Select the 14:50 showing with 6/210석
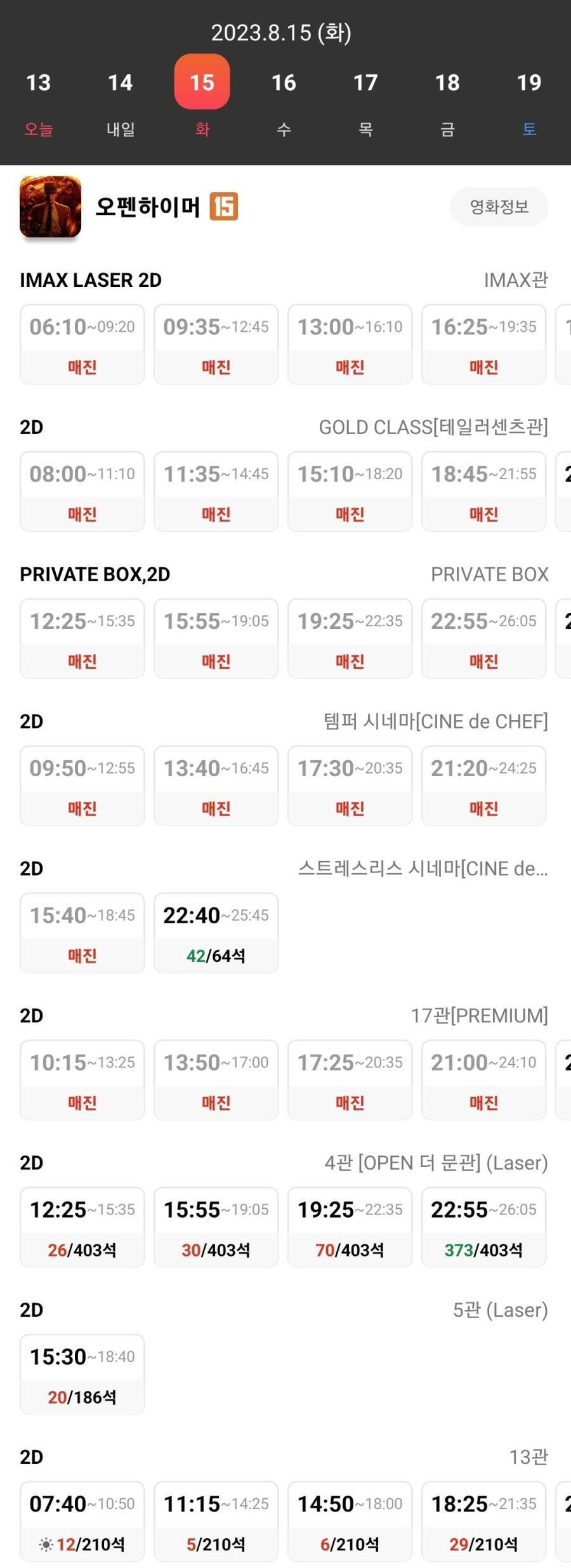This screenshot has height=1568, width=571. click(350, 1521)
